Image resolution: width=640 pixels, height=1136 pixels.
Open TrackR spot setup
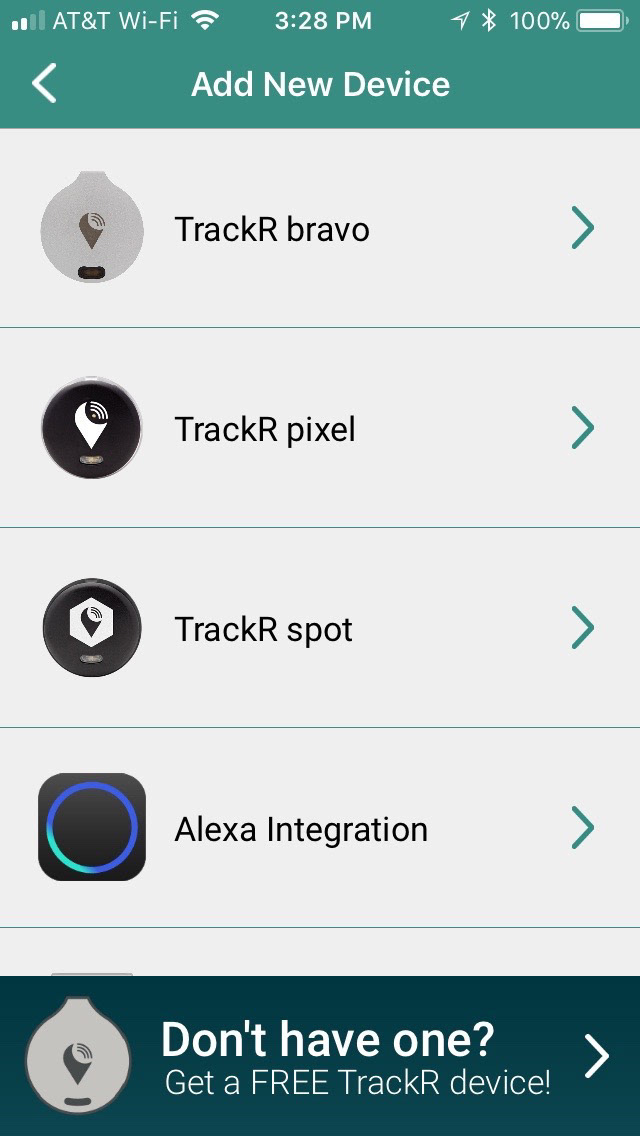tap(320, 628)
